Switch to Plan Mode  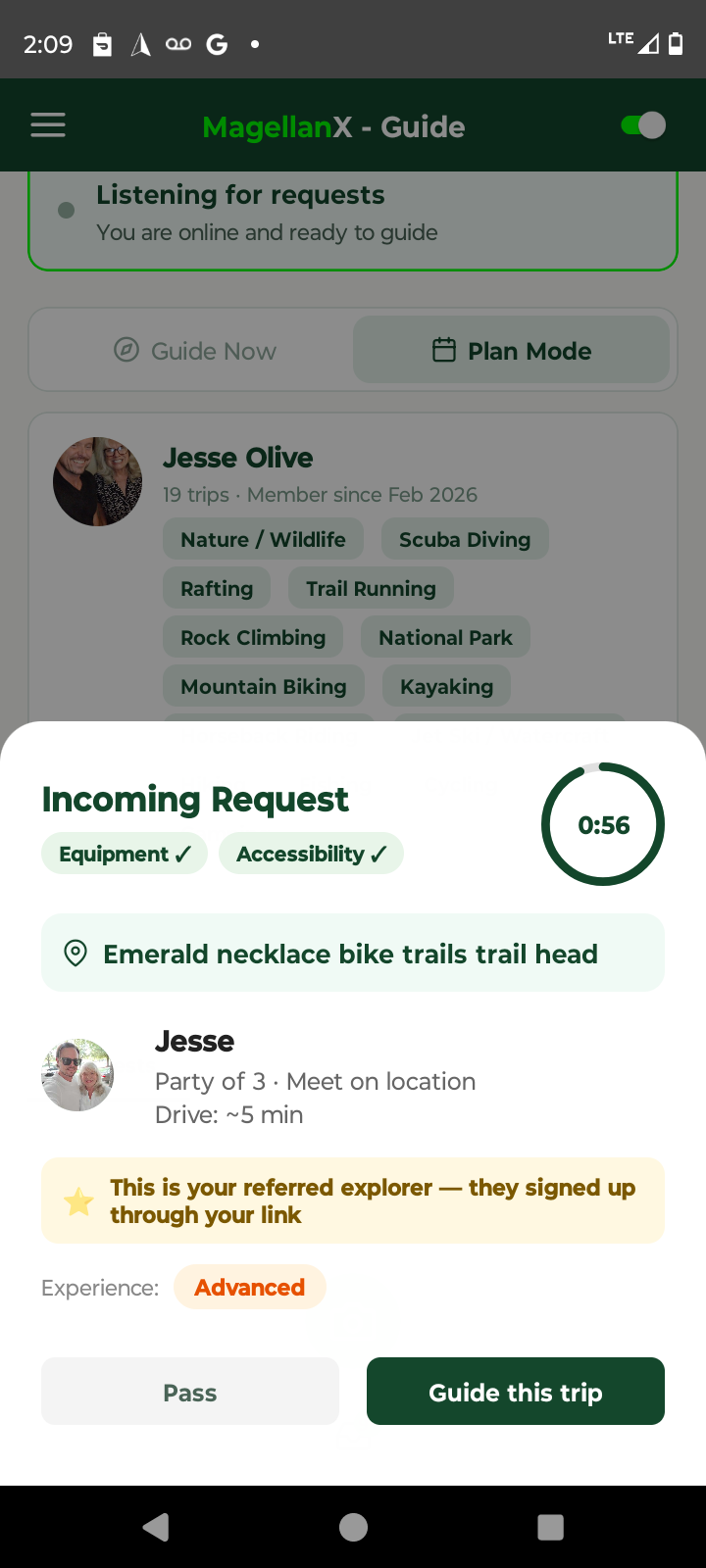[x=511, y=350]
